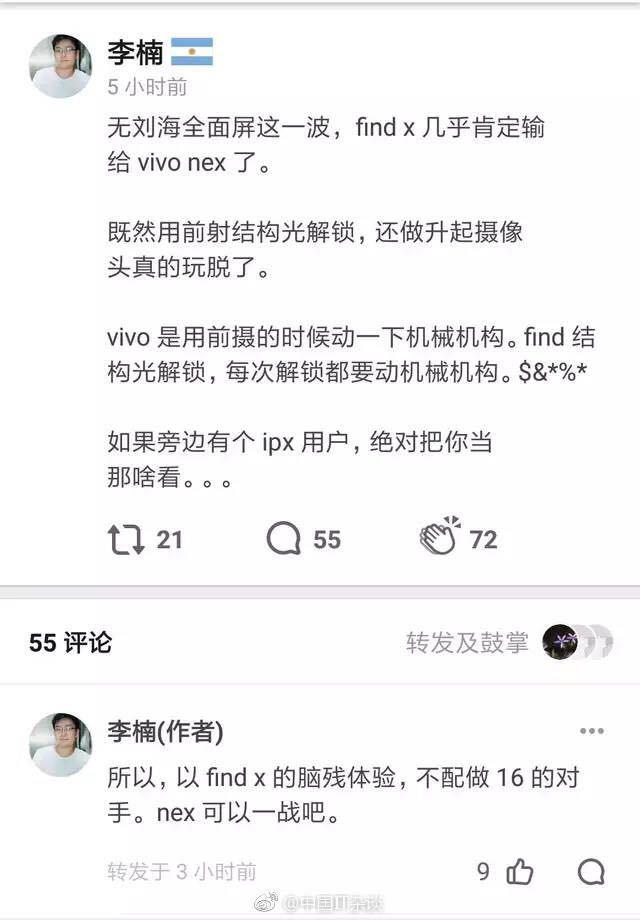Open overflow menu on 李楠(作者) comment
The image size is (640, 920).
coord(592,732)
